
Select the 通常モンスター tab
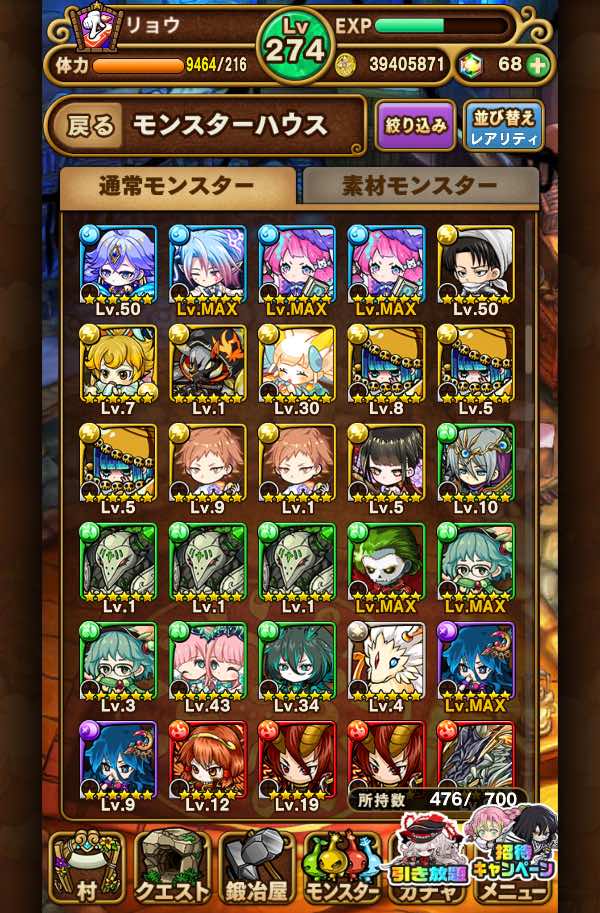tap(177, 187)
